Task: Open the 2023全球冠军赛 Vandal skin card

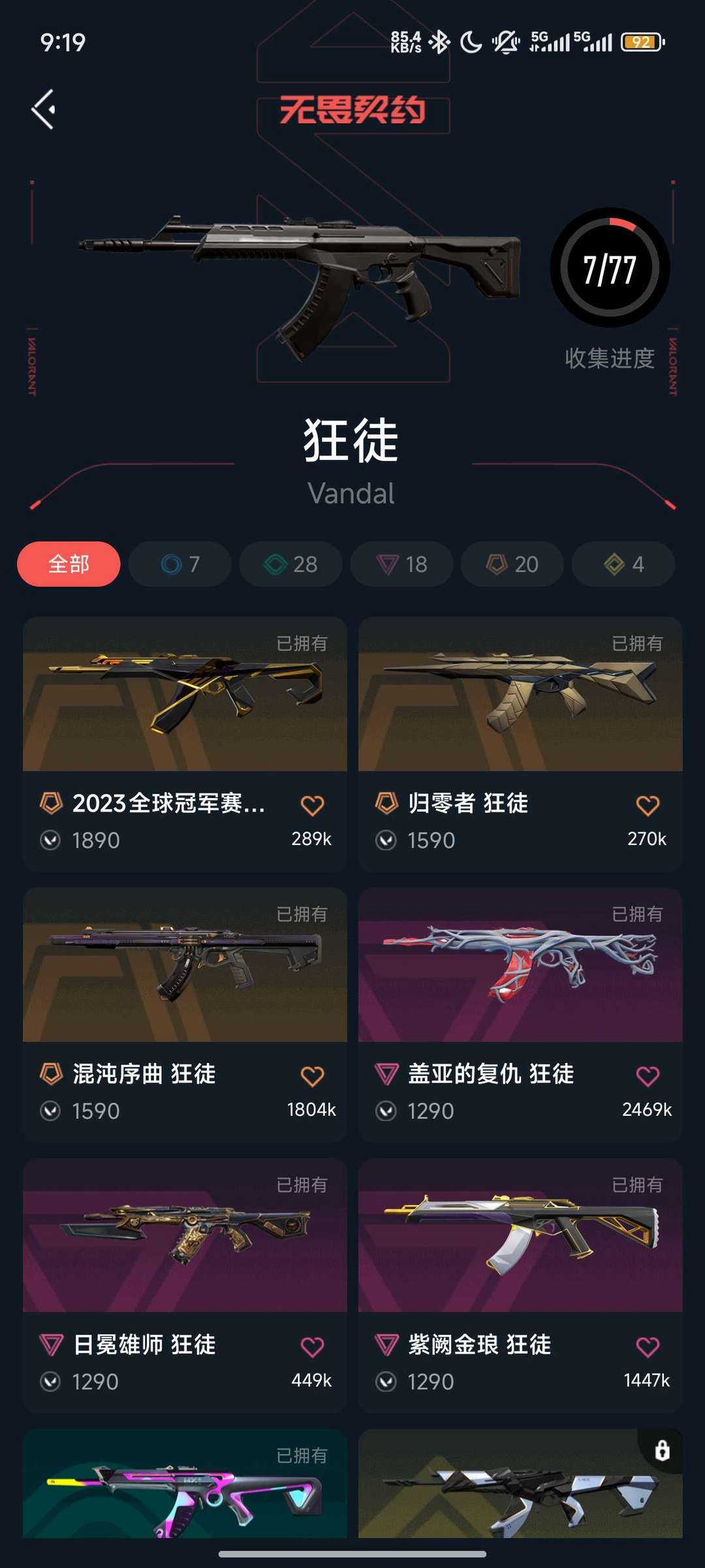Action: (x=185, y=695)
